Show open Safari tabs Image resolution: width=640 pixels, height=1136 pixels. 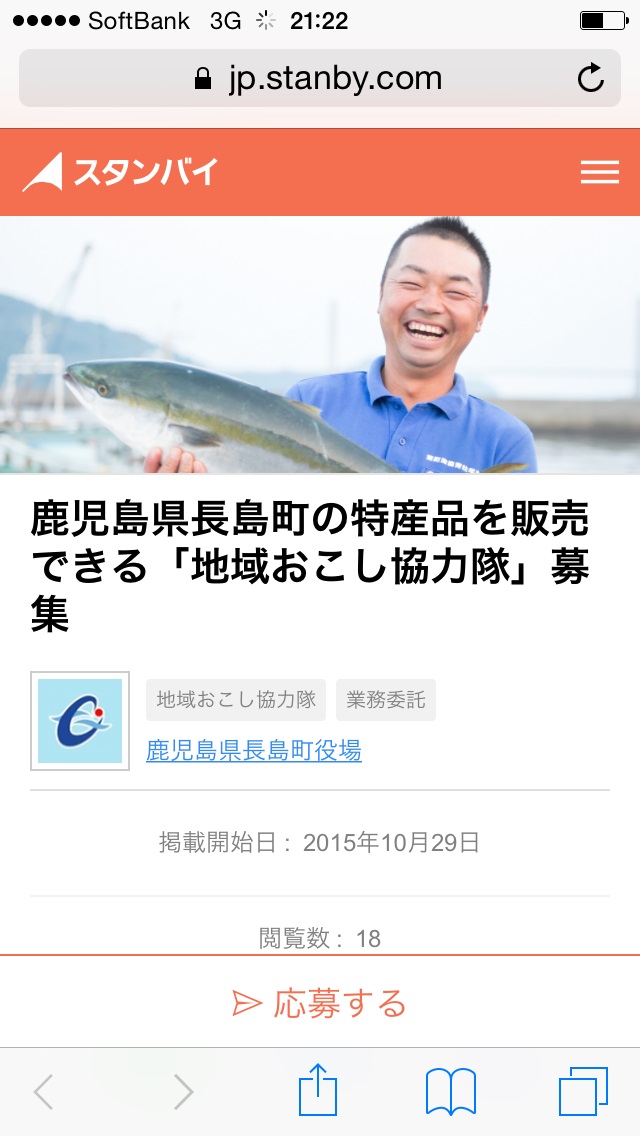(583, 1091)
